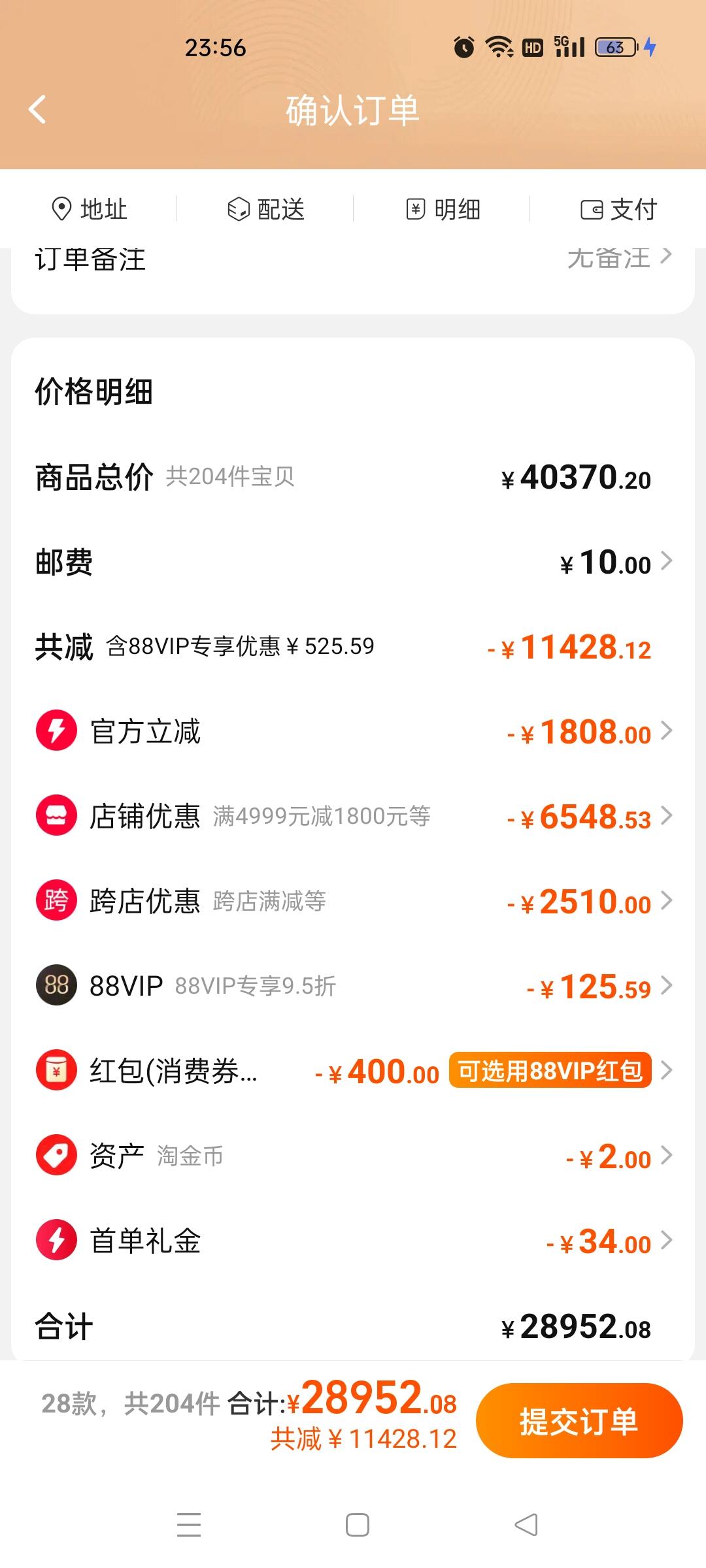Image resolution: width=706 pixels, height=1568 pixels.
Task: Jump to the 支付 section
Action: 618,209
